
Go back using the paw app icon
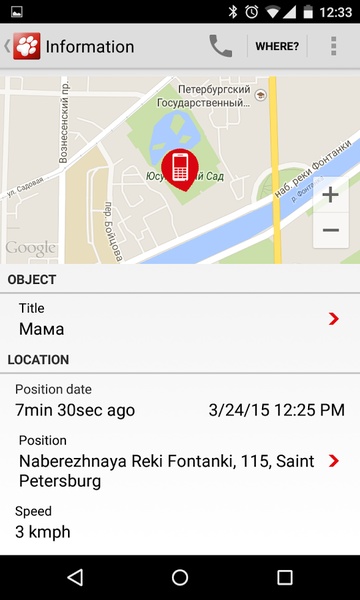[x=23, y=46]
